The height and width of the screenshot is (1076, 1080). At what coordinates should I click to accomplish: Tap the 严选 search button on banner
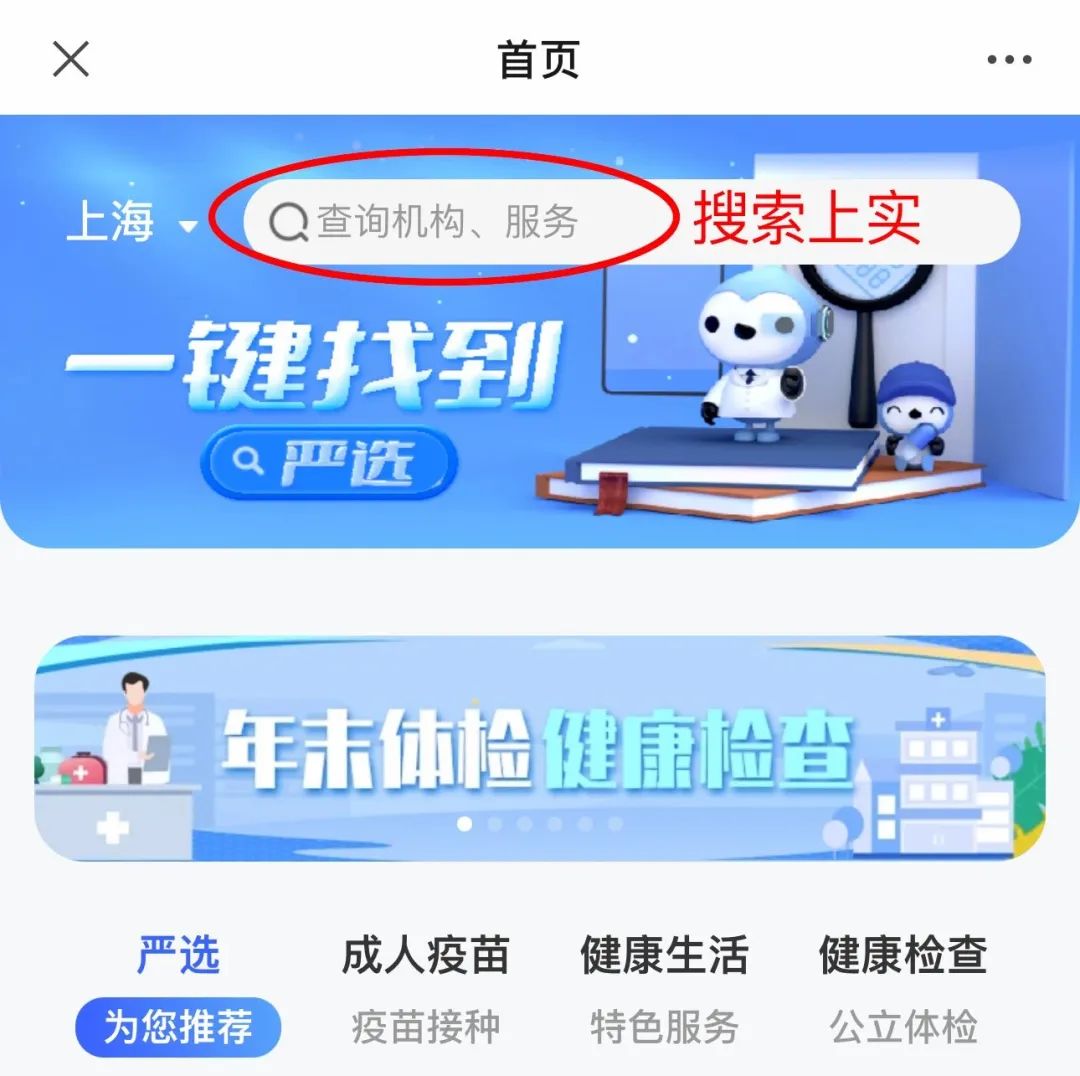(x=329, y=462)
